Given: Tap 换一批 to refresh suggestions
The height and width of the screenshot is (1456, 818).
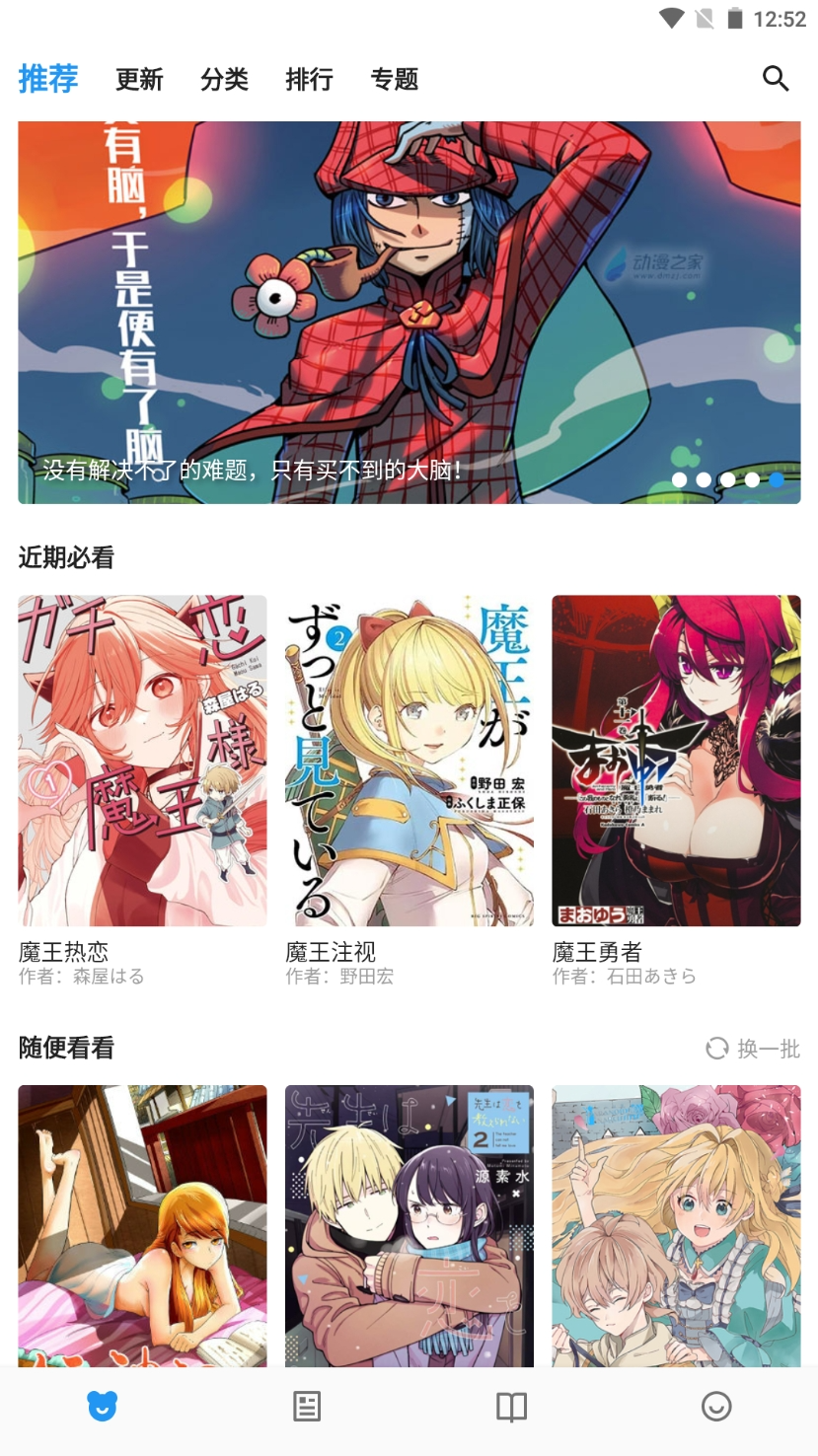Looking at the screenshot, I should coord(753,1049).
